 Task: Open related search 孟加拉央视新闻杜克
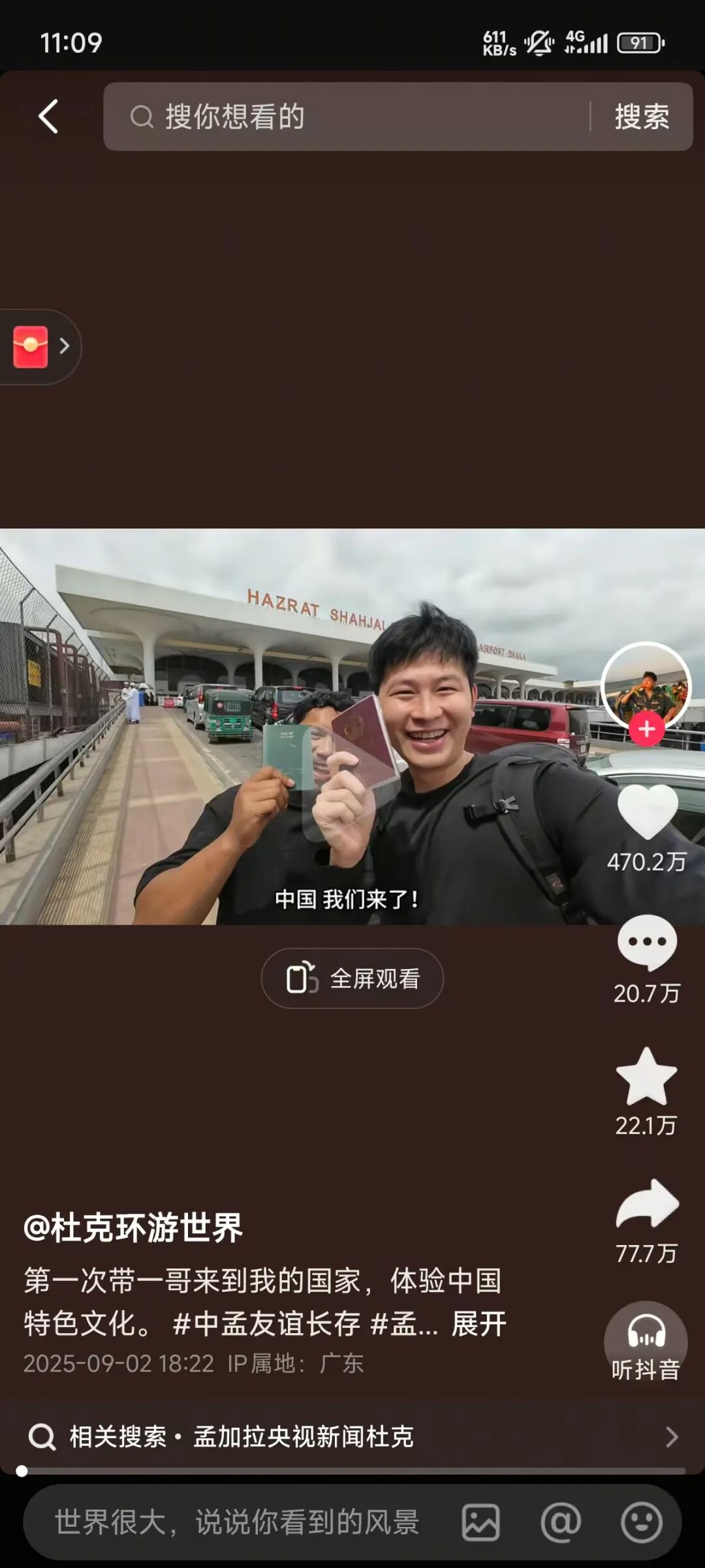[352, 1436]
